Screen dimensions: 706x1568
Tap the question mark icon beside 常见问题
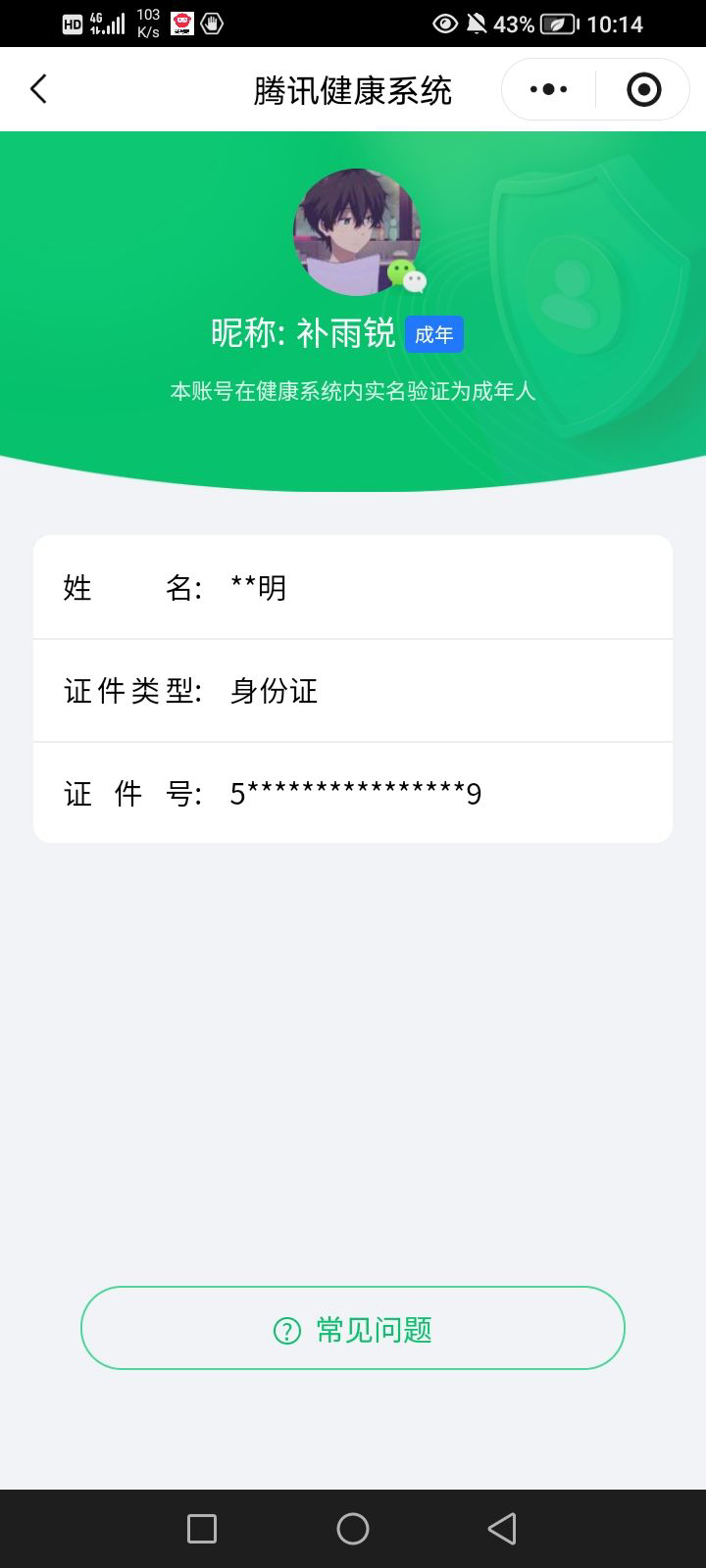coord(285,1329)
